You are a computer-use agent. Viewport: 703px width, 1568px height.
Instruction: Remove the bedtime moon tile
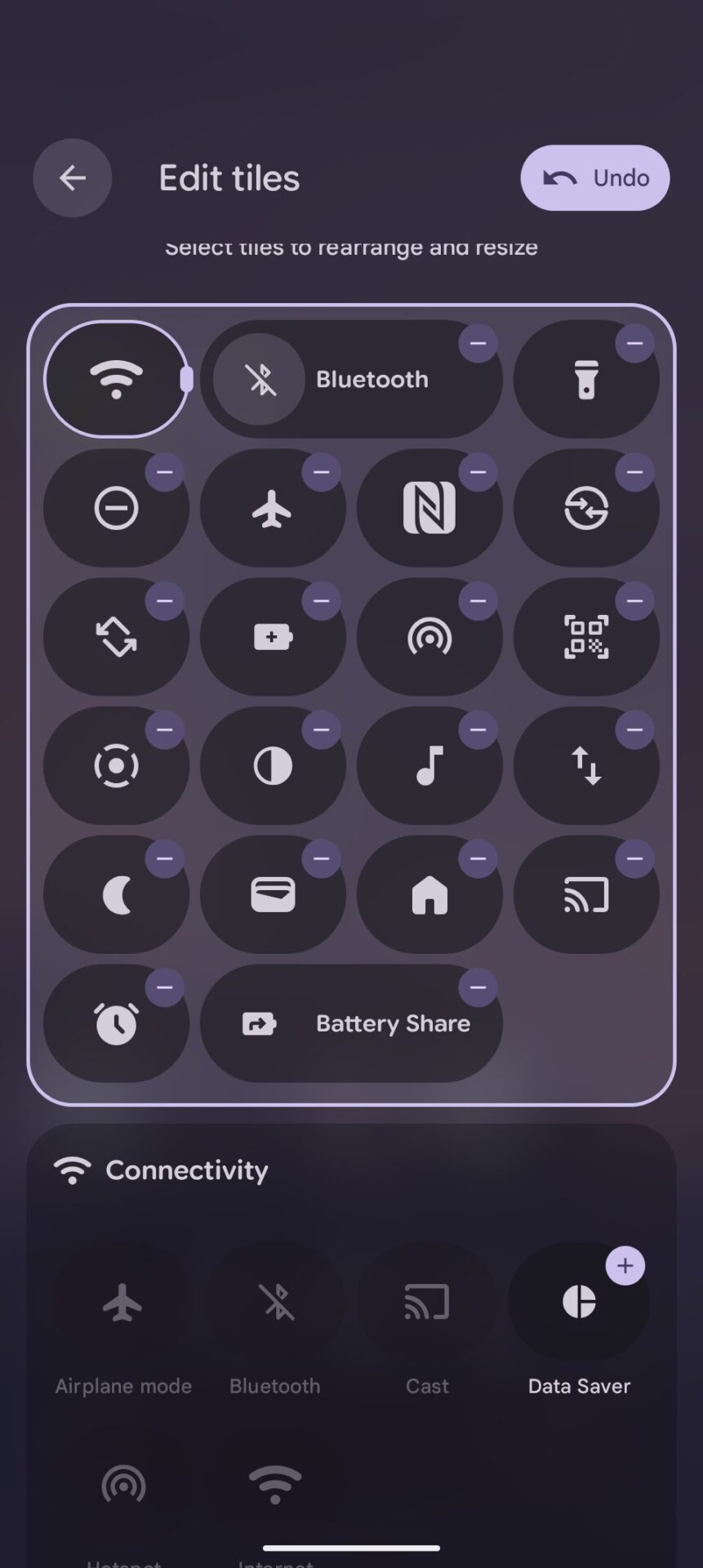pyautogui.click(x=164, y=858)
